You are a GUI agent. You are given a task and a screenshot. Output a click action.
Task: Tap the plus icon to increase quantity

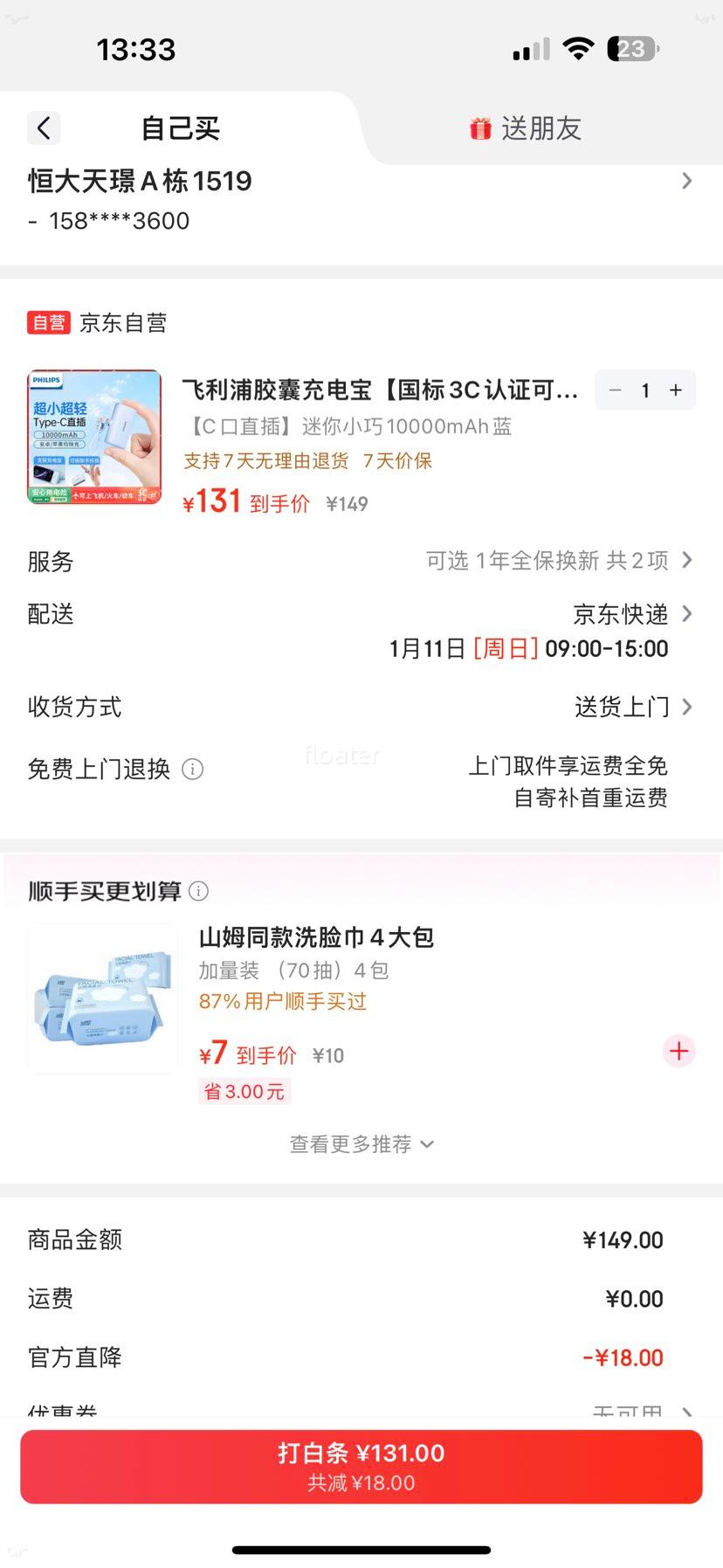(x=675, y=390)
